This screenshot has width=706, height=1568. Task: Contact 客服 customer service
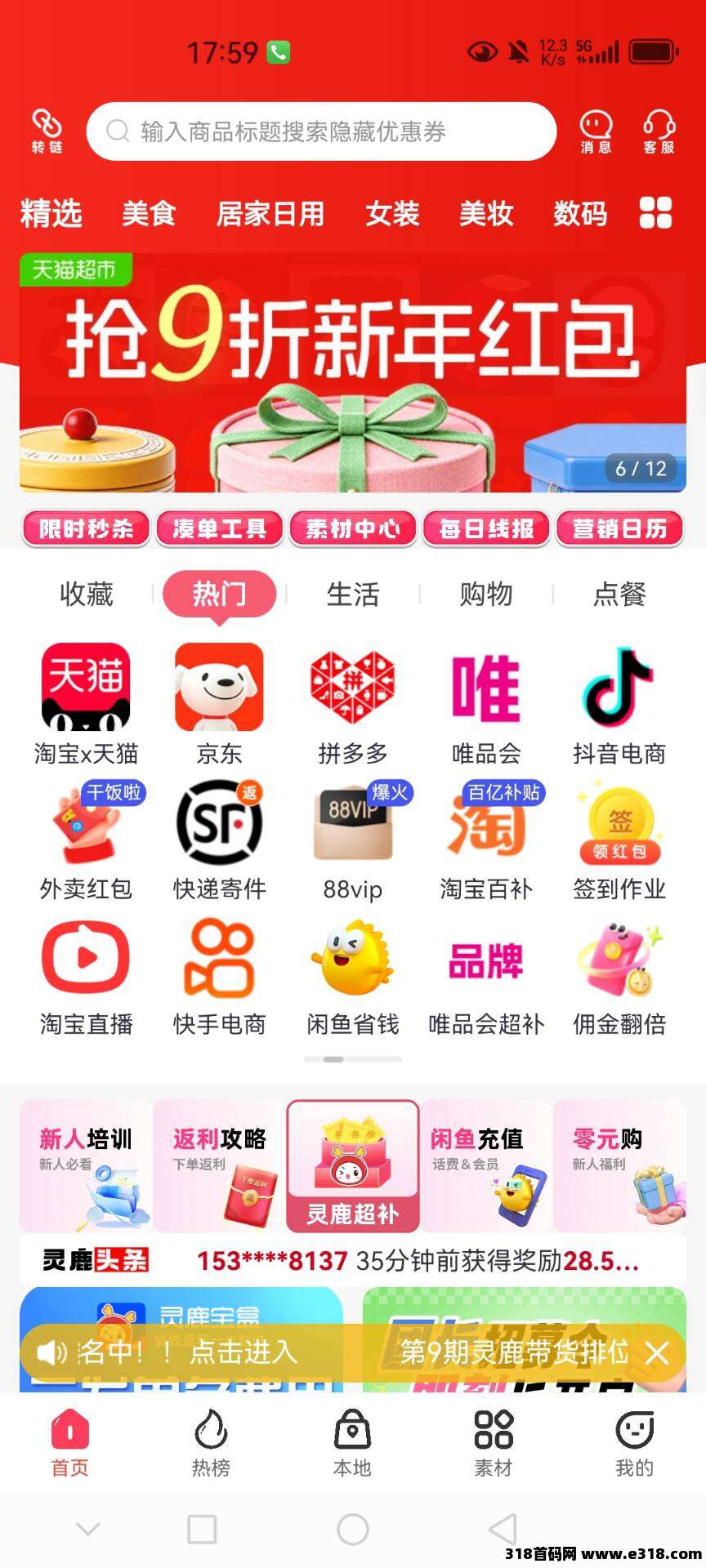pyautogui.click(x=659, y=131)
